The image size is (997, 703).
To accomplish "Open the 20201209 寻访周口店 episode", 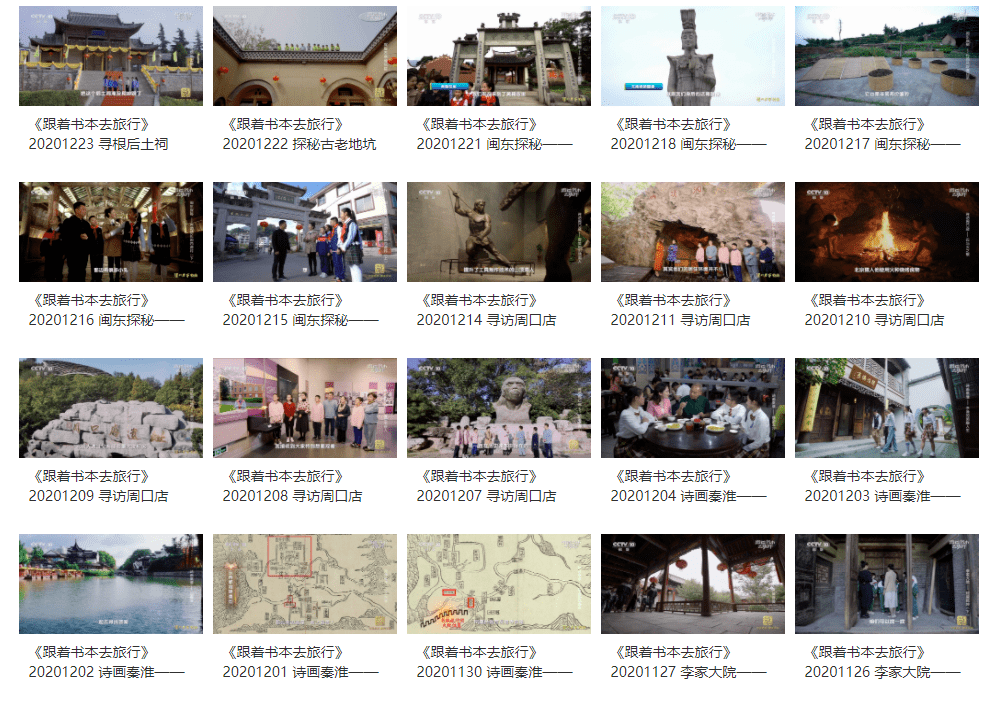I will tap(110, 408).
